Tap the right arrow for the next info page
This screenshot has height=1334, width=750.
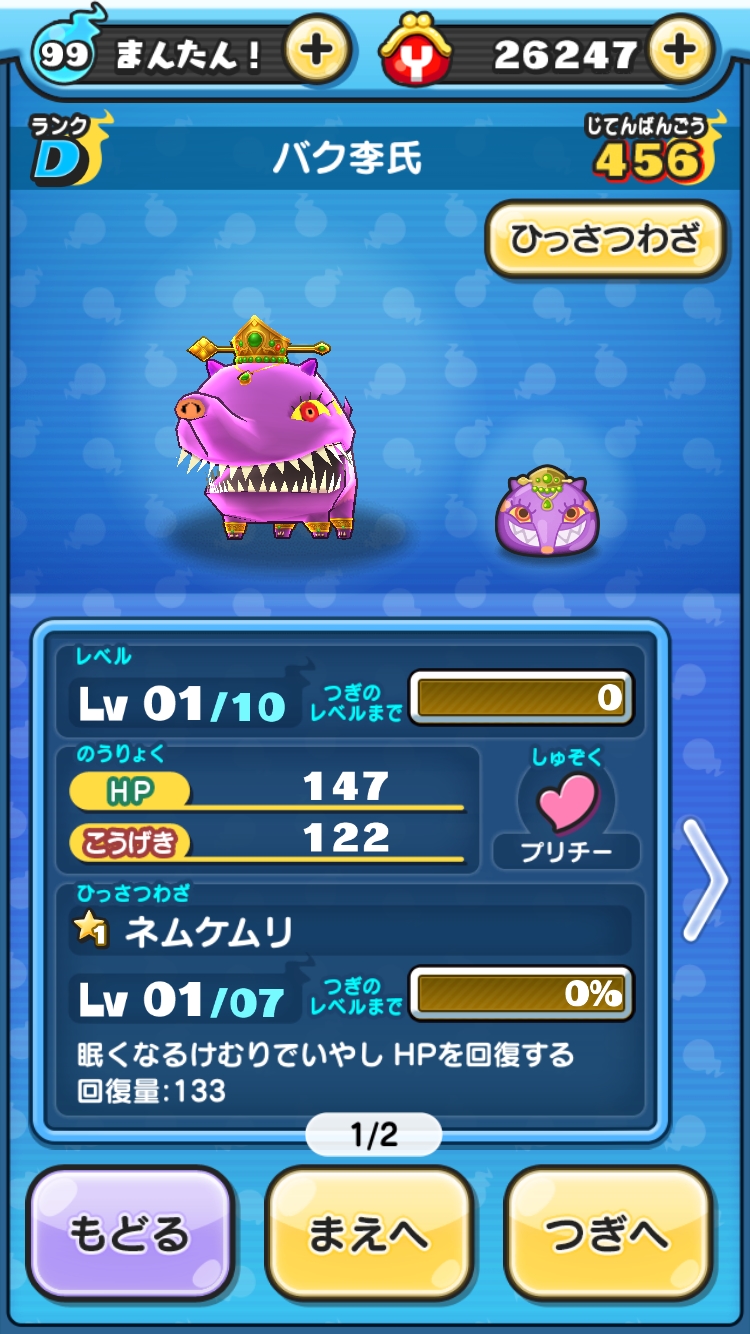pyautogui.click(x=705, y=880)
